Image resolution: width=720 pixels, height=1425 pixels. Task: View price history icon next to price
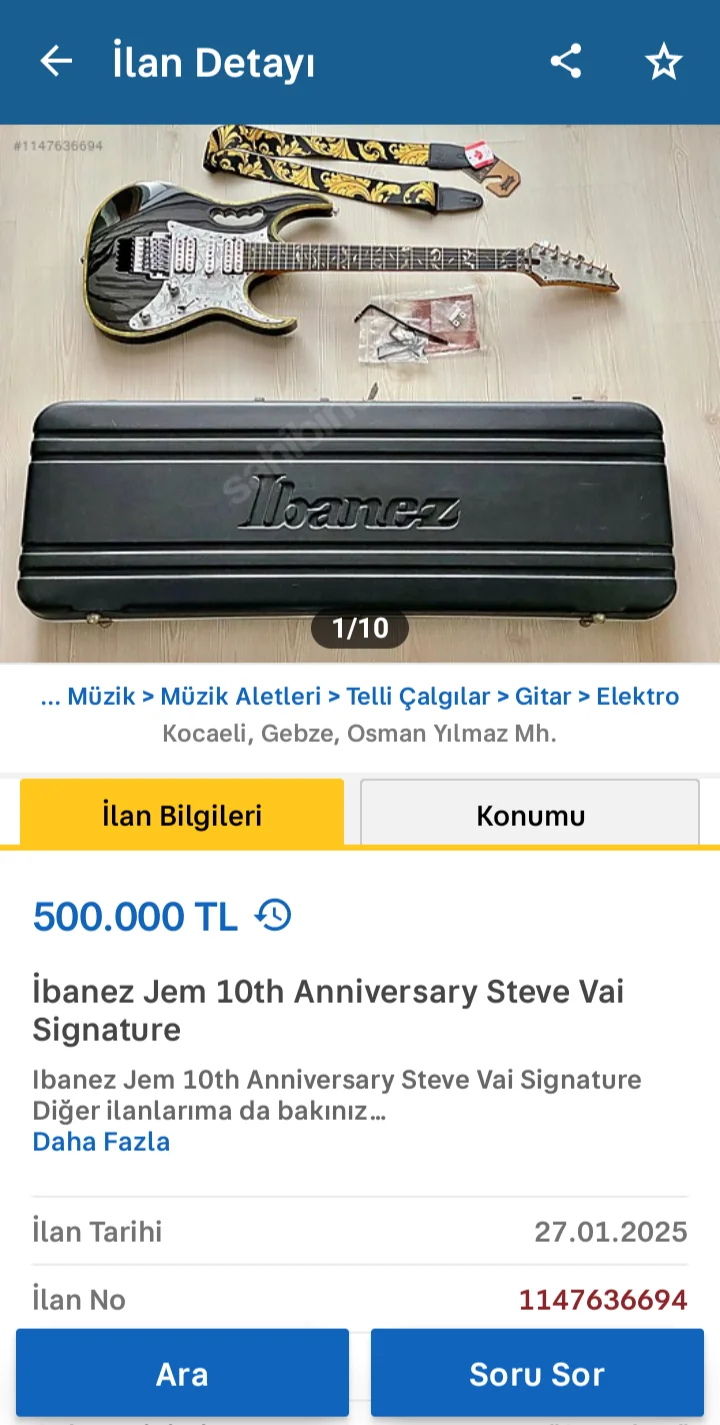point(273,916)
